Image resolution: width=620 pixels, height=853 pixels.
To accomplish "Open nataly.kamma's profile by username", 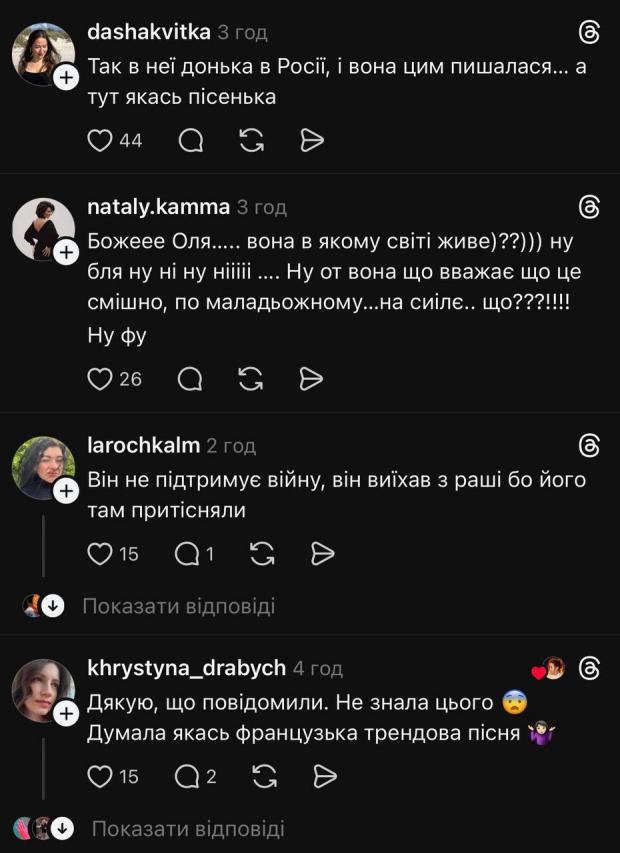I will (x=158, y=207).
